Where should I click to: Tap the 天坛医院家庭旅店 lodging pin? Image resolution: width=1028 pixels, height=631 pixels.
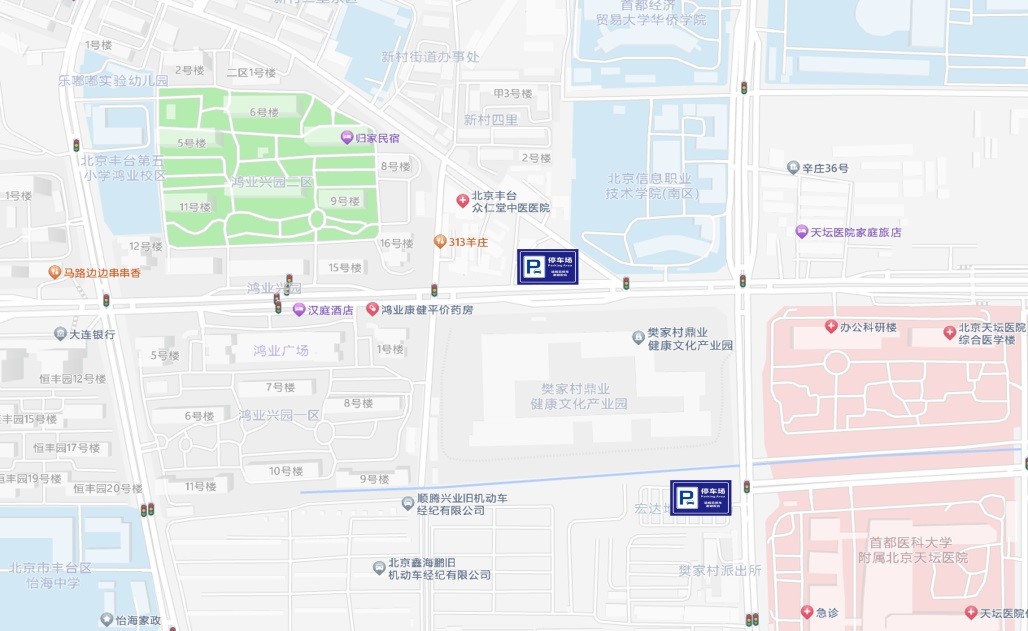[x=801, y=232]
